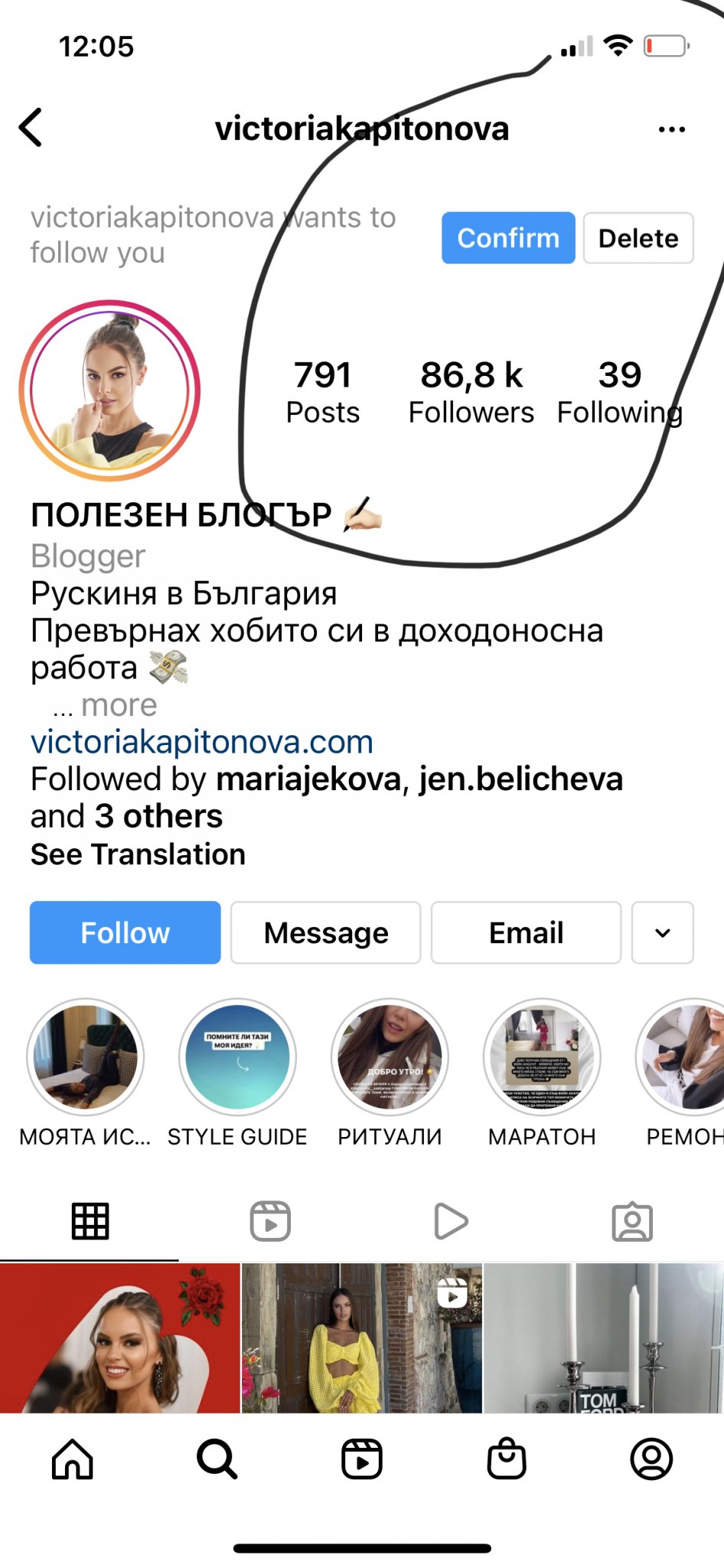Open the РИТУАЛИ highlight
Screen dimensions: 724x1568
[390, 1057]
